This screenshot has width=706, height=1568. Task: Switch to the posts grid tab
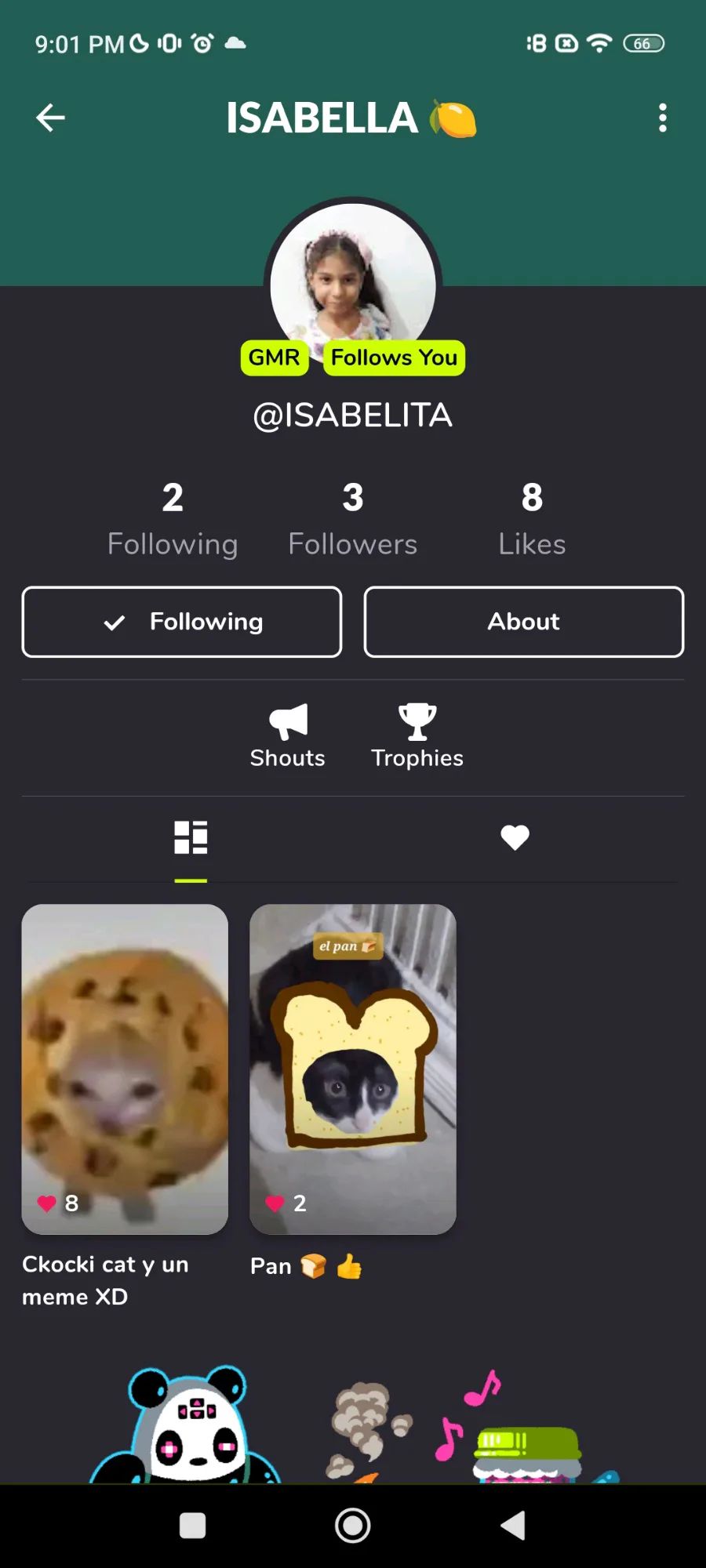(x=191, y=837)
